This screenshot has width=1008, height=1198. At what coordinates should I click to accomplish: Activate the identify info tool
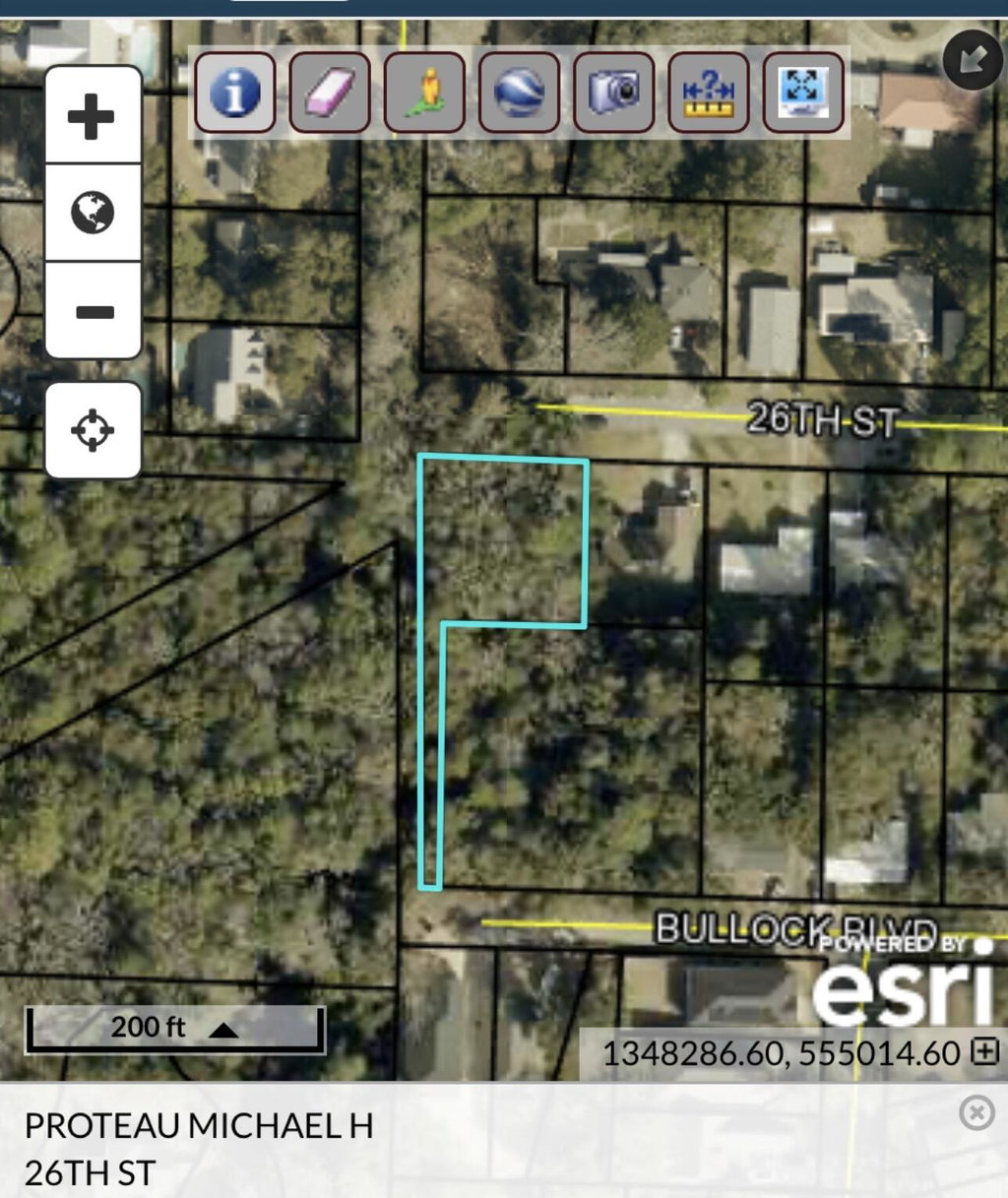(x=234, y=94)
